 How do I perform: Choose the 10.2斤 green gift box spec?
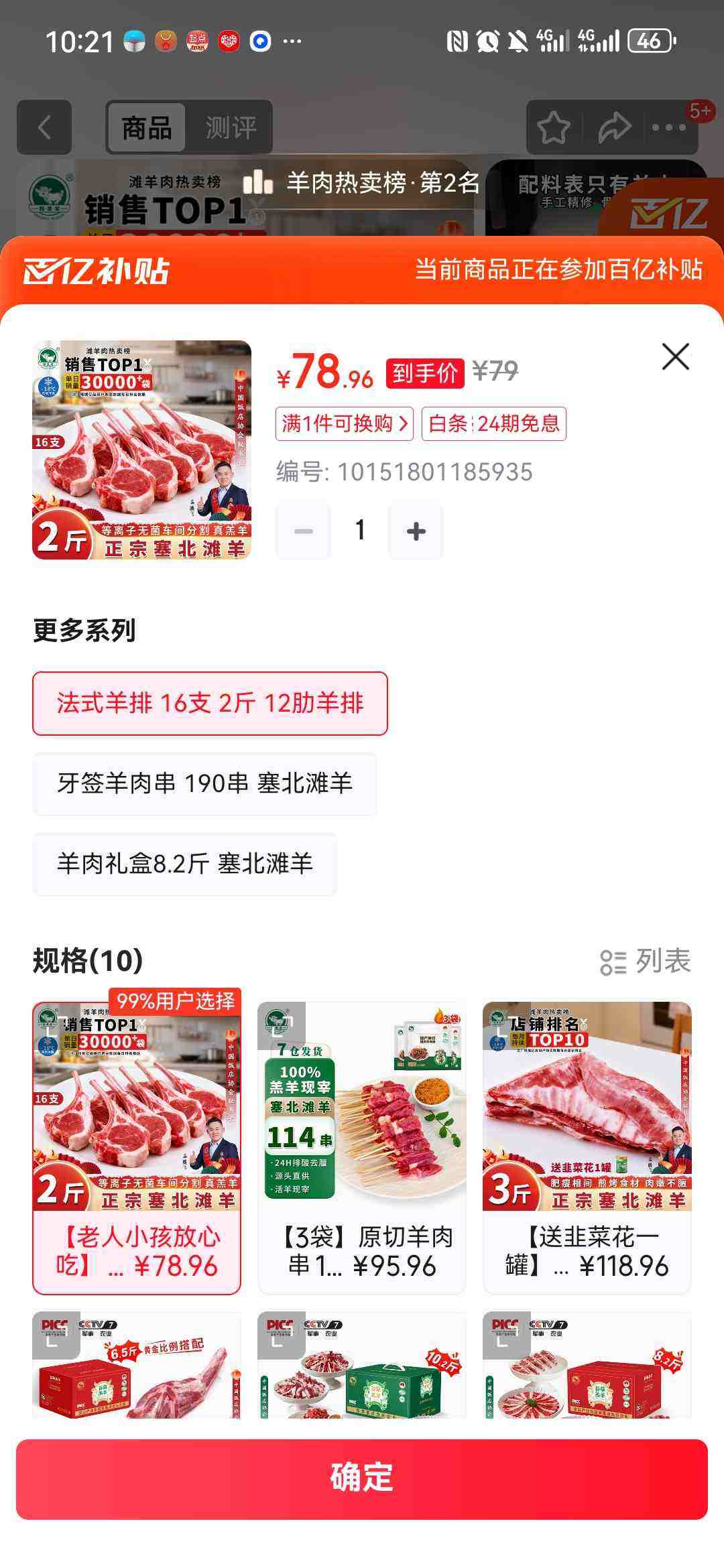(x=362, y=1366)
